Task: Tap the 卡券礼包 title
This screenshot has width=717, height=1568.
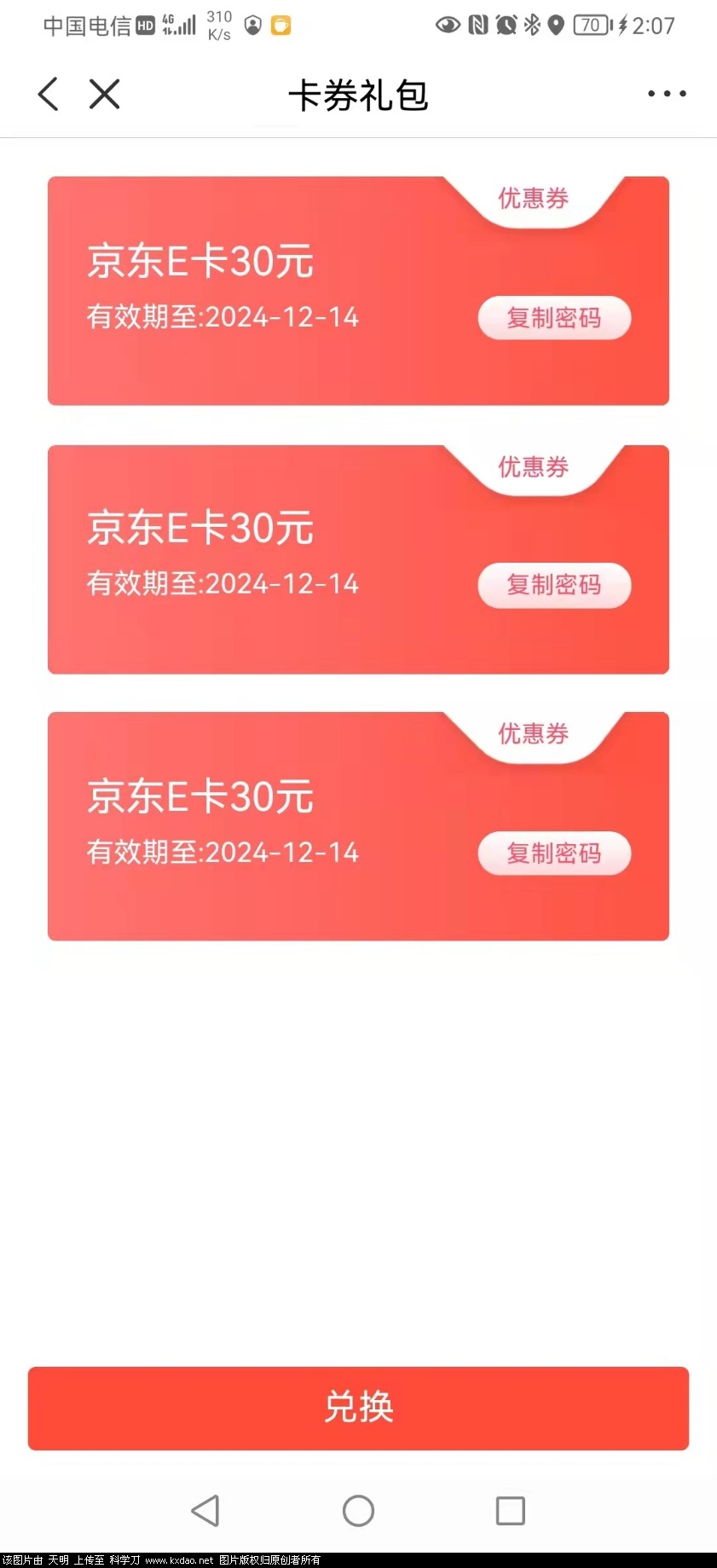Action: [x=358, y=95]
